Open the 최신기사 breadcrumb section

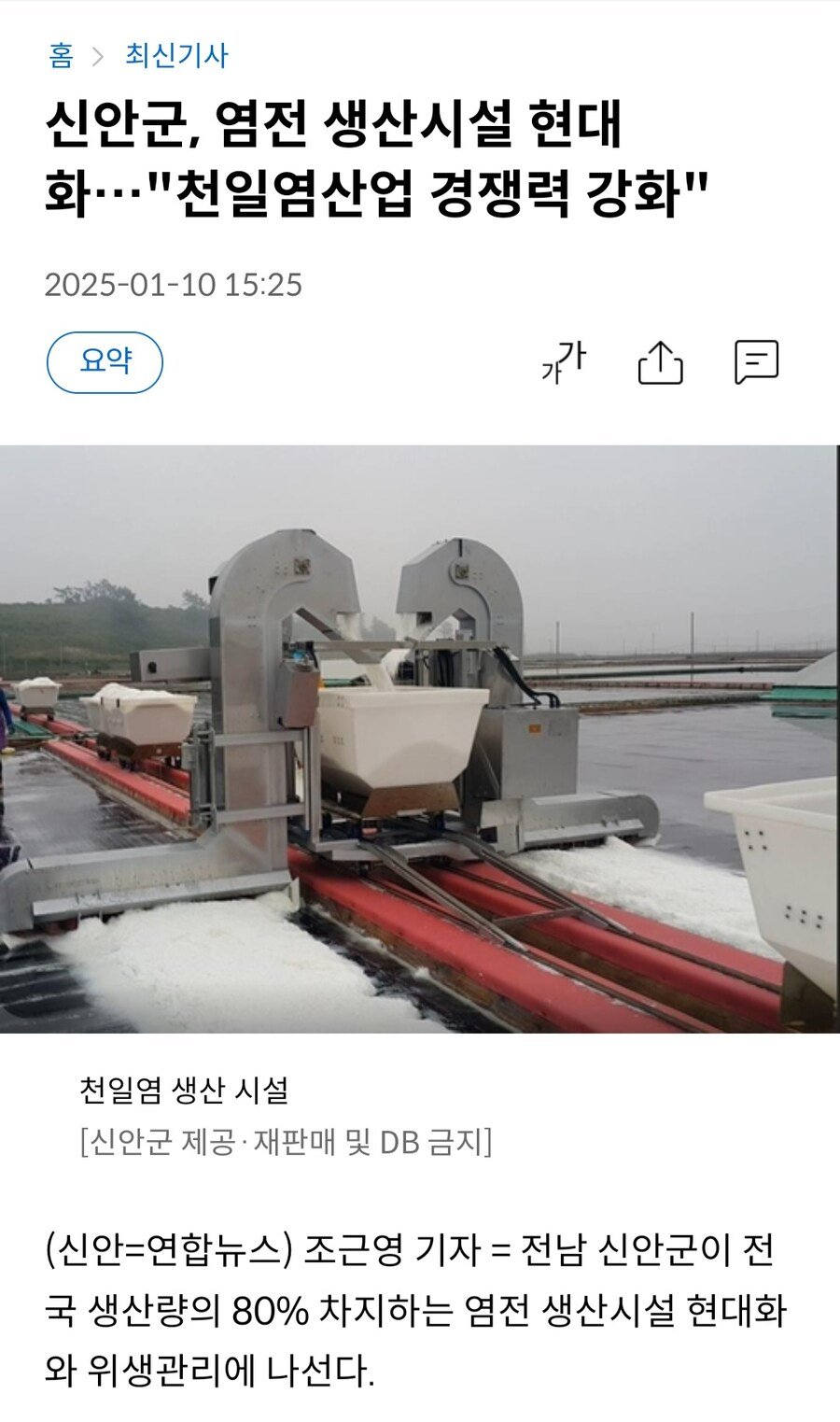pyautogui.click(x=176, y=56)
